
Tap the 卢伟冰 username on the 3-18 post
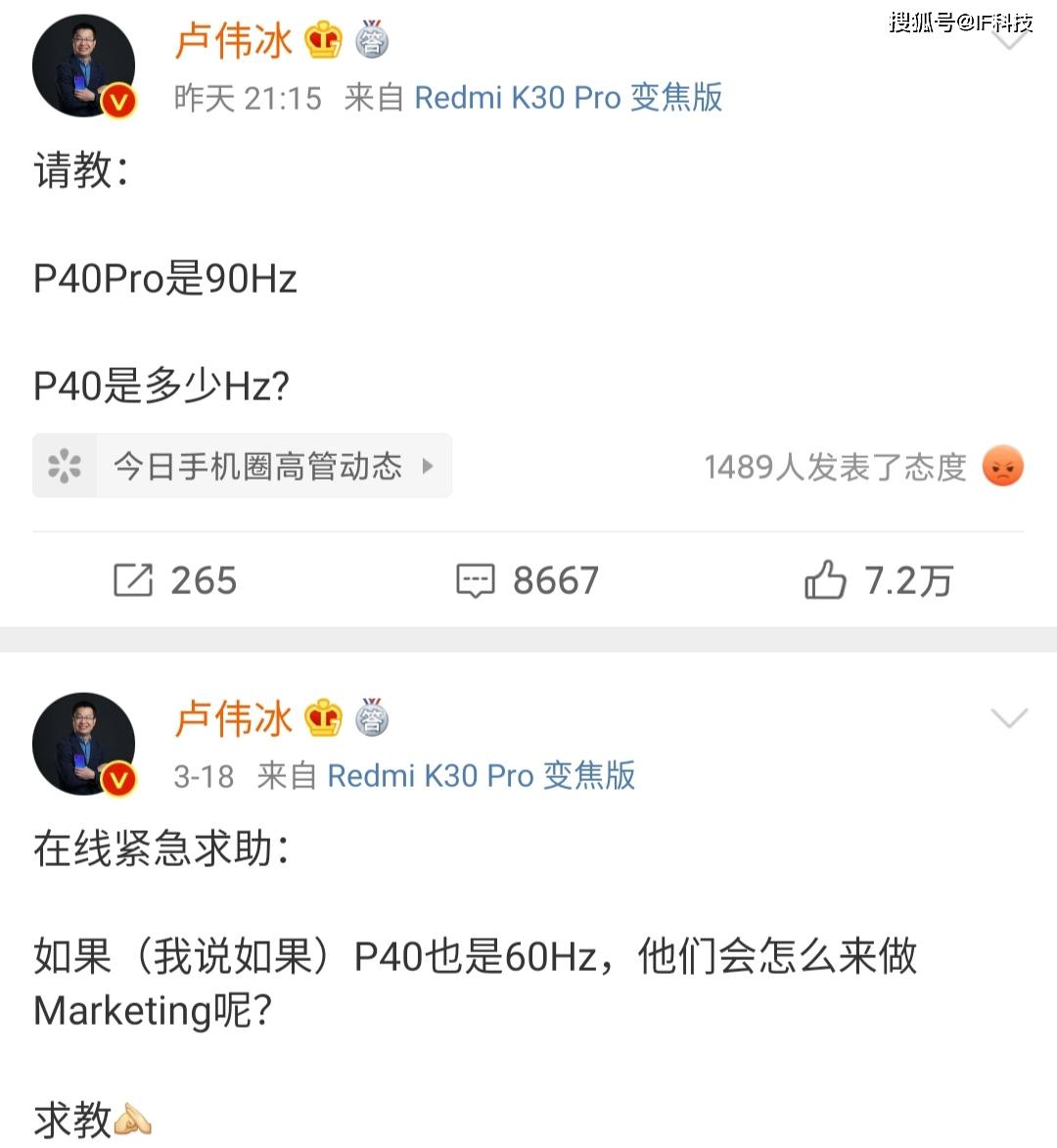pos(233,719)
